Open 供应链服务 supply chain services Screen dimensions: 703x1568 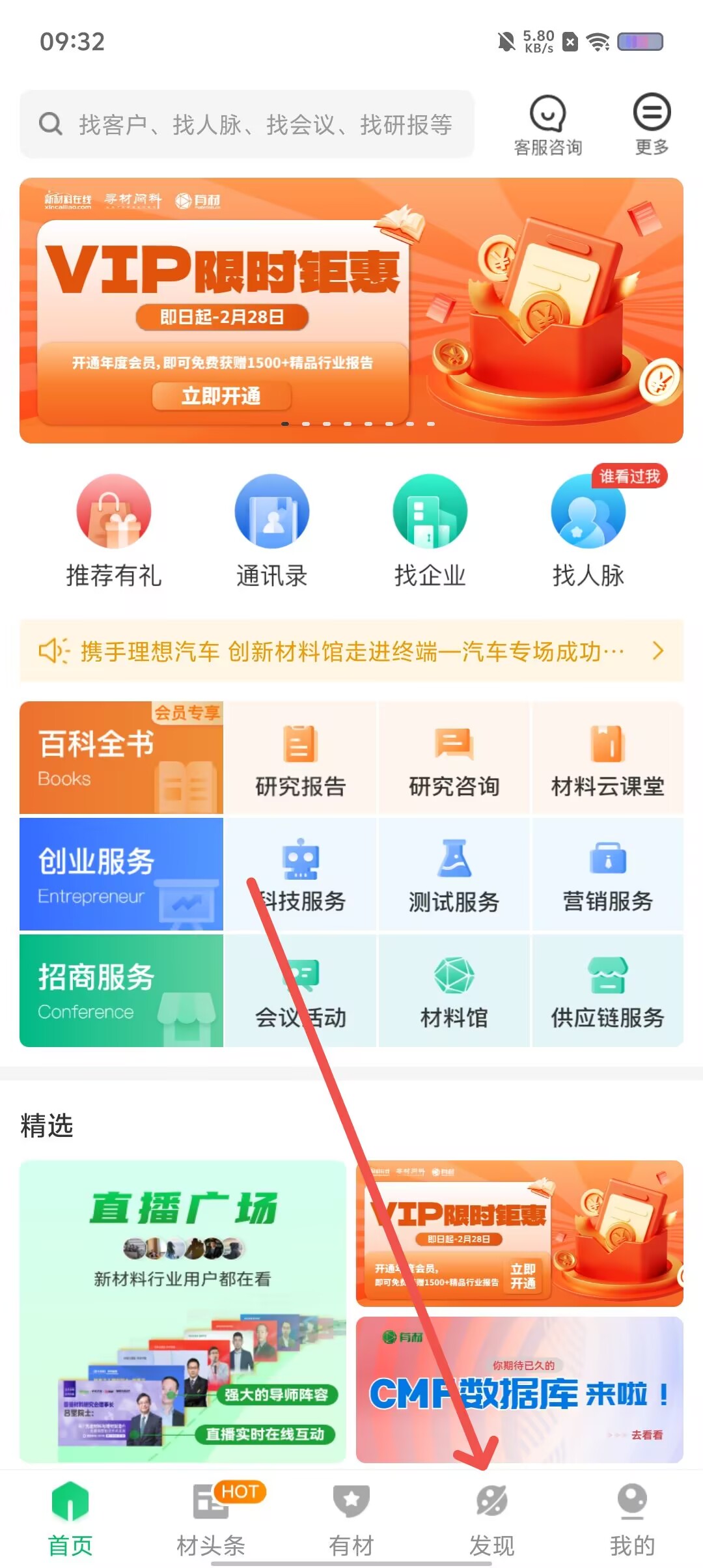(x=607, y=991)
